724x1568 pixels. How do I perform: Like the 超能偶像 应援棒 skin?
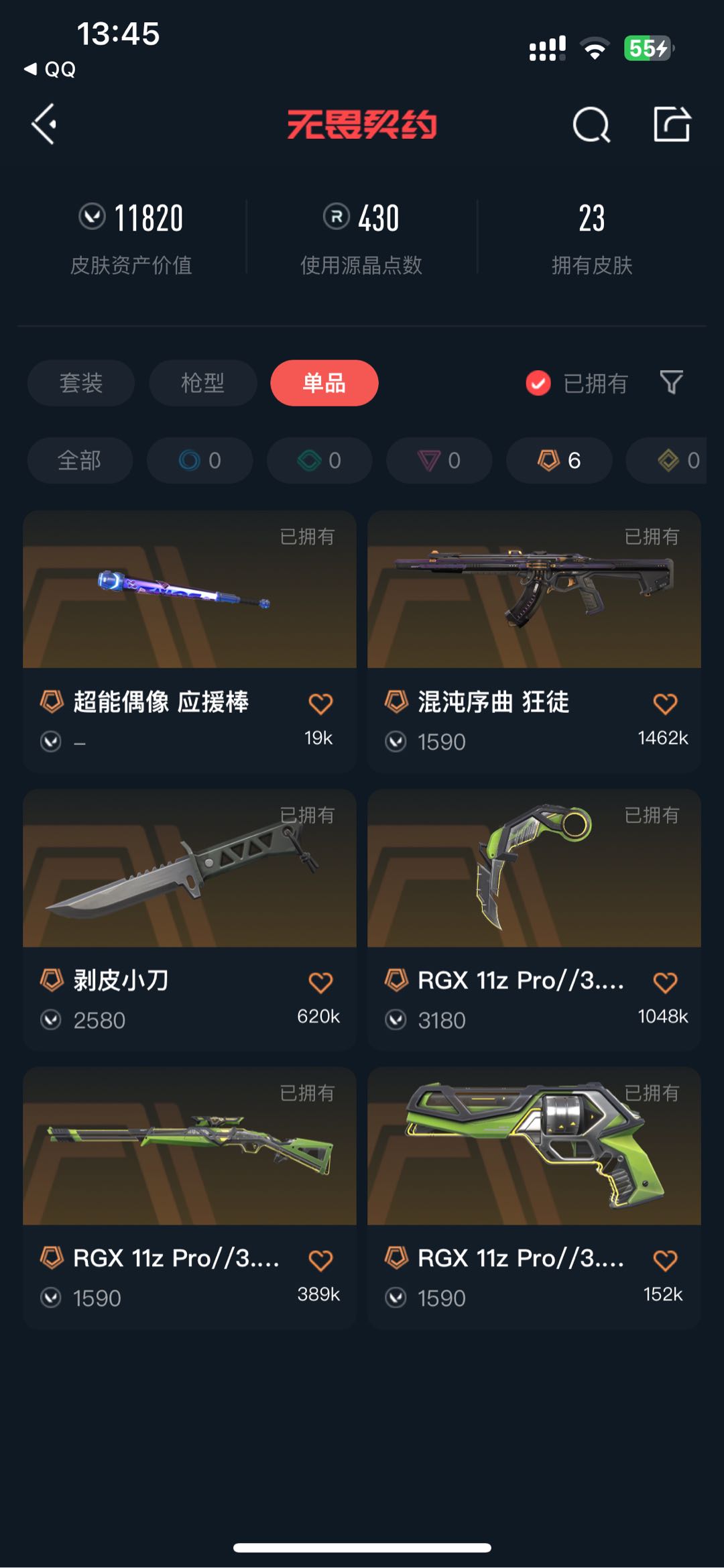[x=320, y=704]
